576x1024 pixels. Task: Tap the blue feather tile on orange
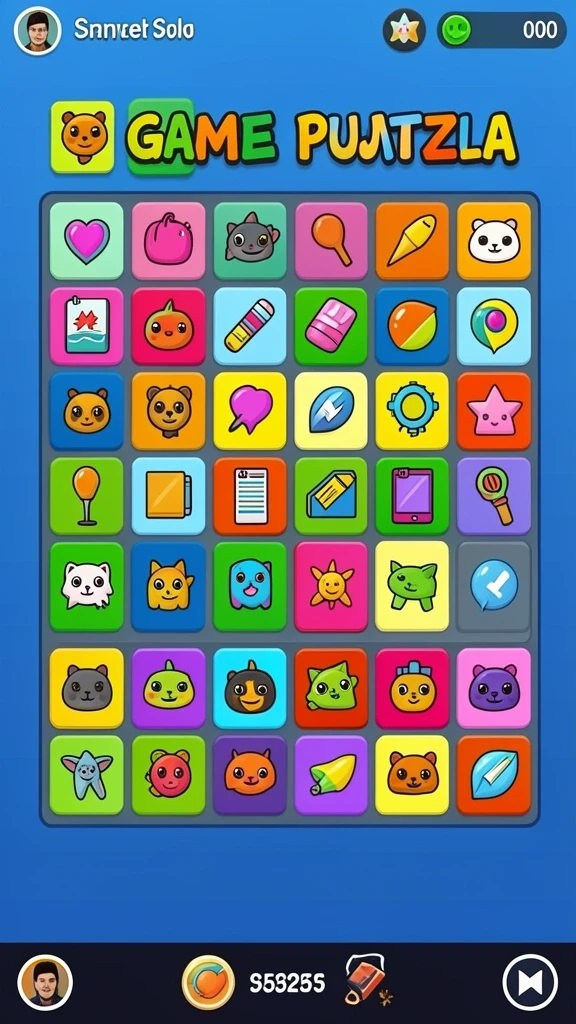tap(494, 775)
